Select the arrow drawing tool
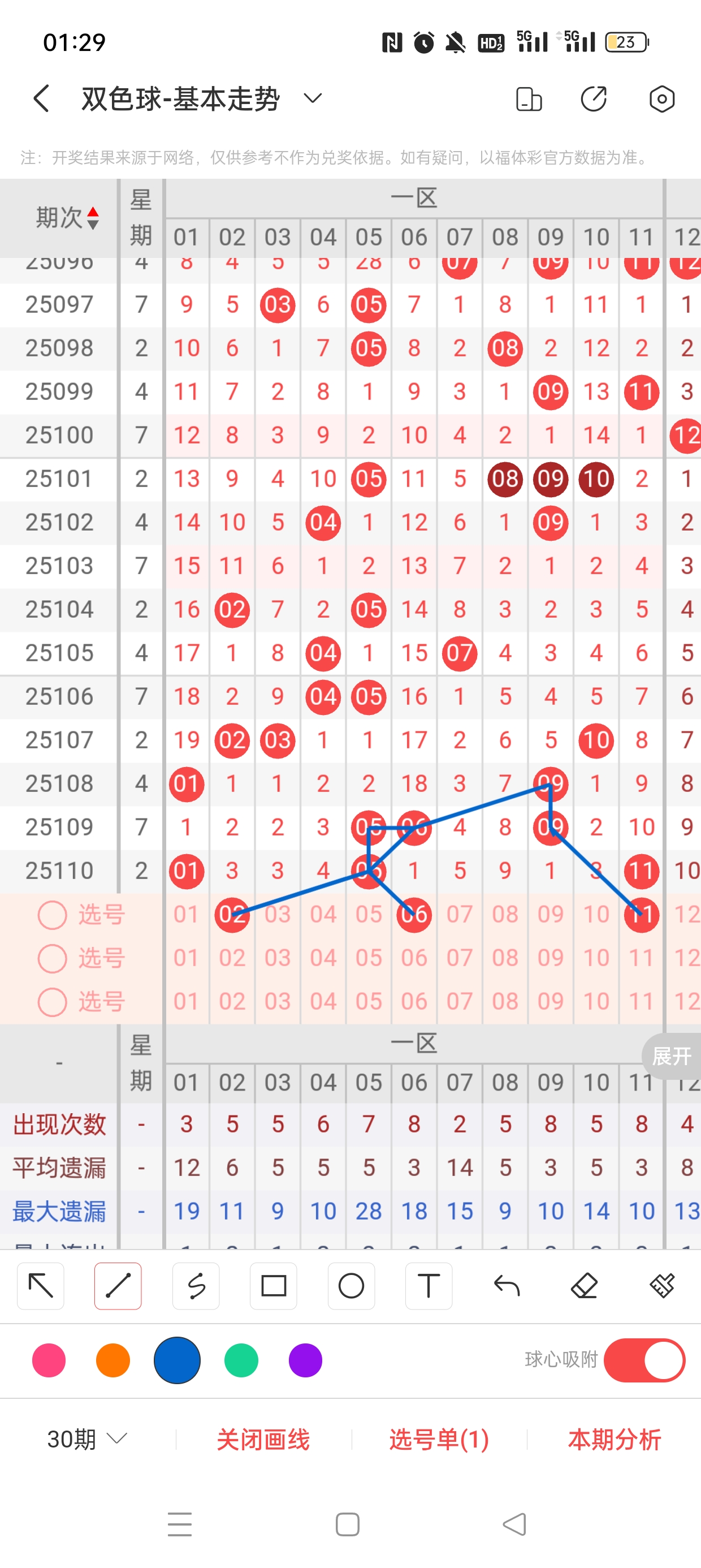This screenshot has height=1568, width=701. click(x=41, y=1286)
